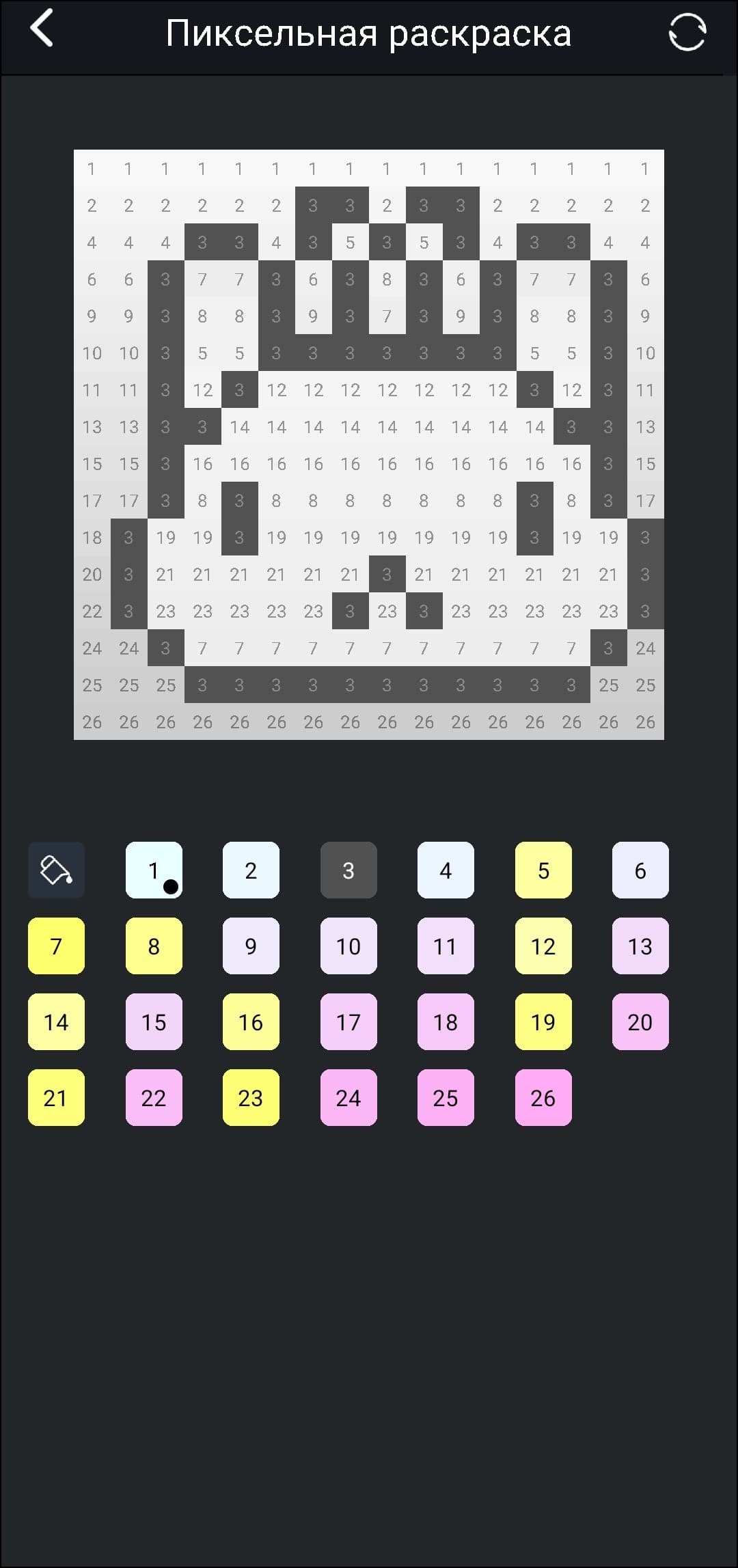This screenshot has width=738, height=1568.
Task: Pick color swatch number 24
Action: [348, 1097]
